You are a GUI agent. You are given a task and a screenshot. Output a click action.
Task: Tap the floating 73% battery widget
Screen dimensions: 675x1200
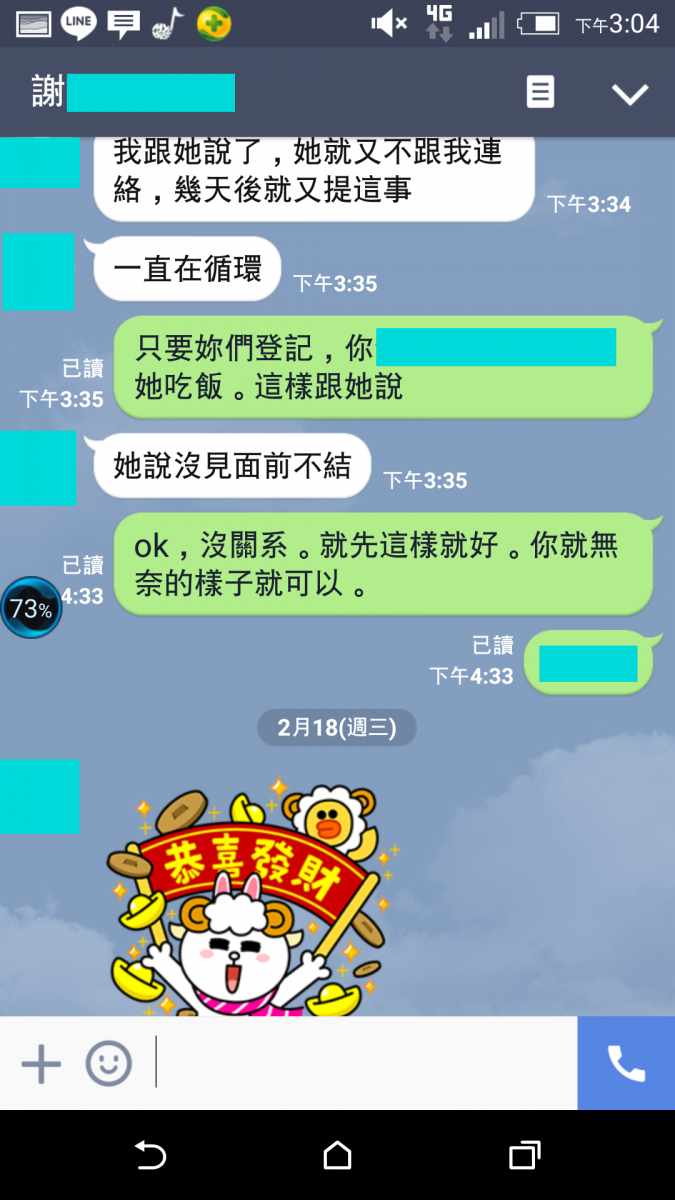(x=31, y=607)
